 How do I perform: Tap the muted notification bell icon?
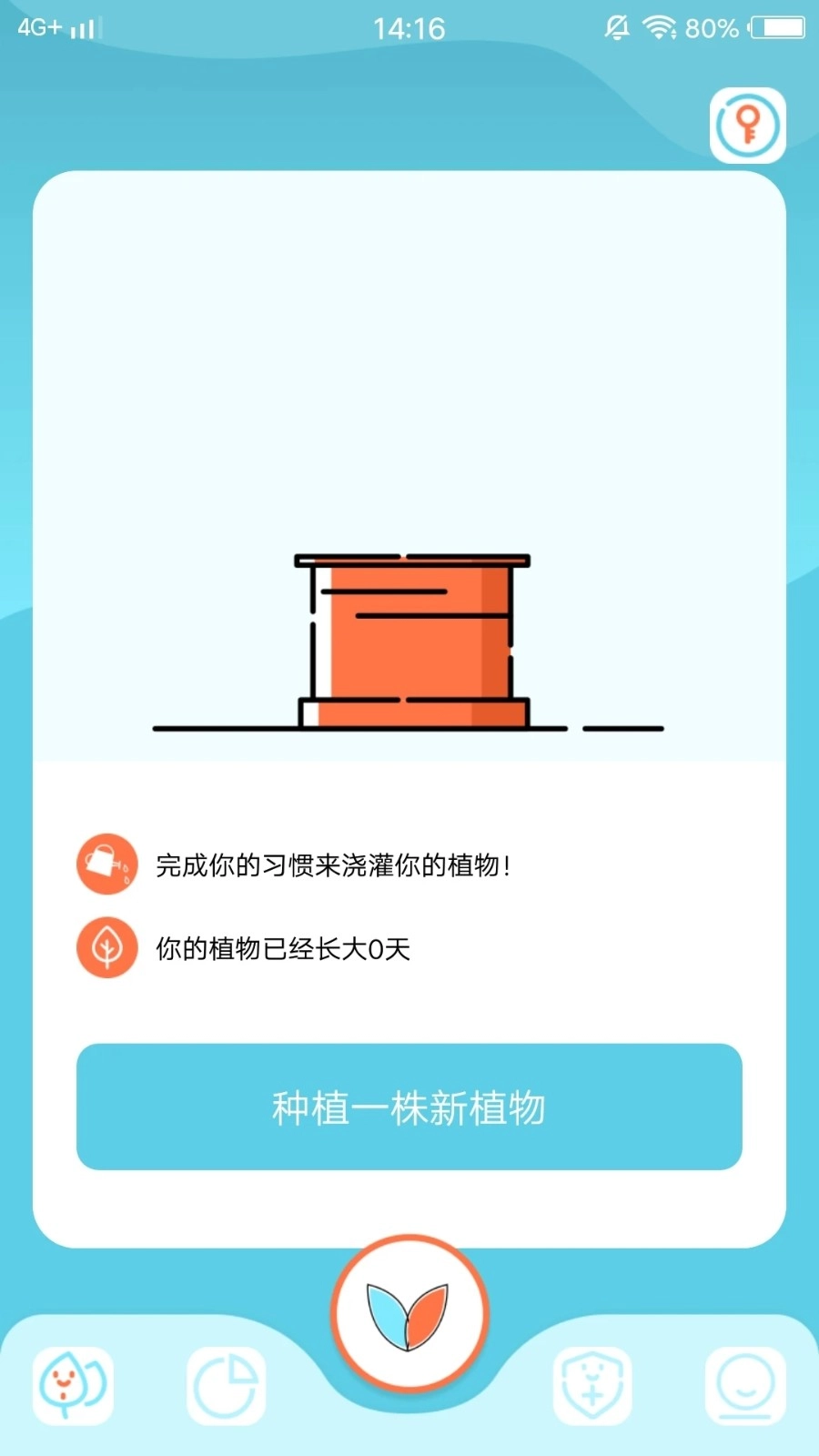click(617, 27)
